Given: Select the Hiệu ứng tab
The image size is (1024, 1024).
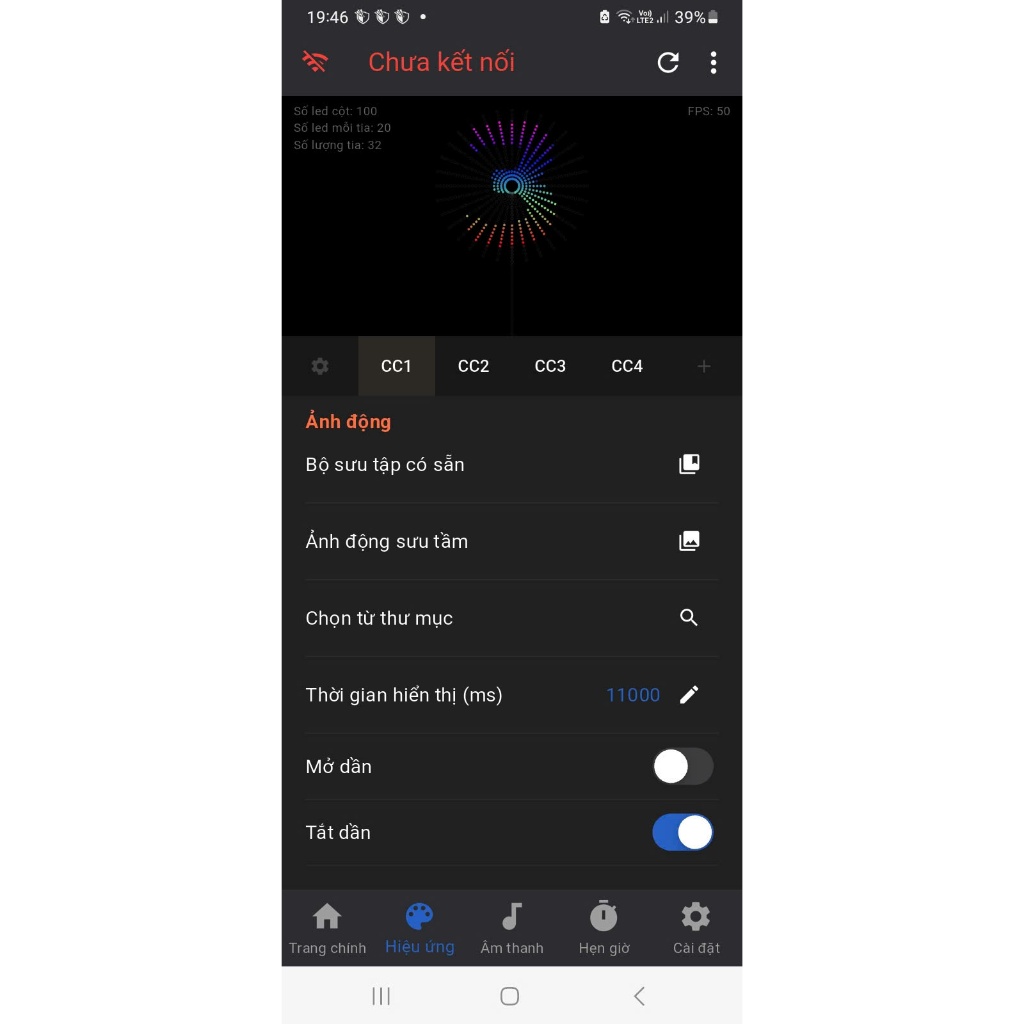Looking at the screenshot, I should tap(420, 928).
